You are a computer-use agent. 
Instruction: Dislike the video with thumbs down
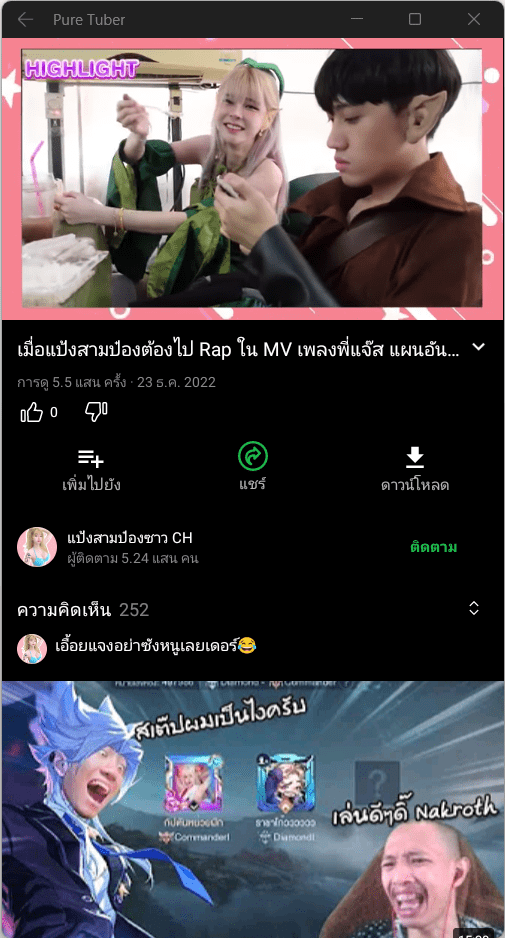pyautogui.click(x=96, y=412)
